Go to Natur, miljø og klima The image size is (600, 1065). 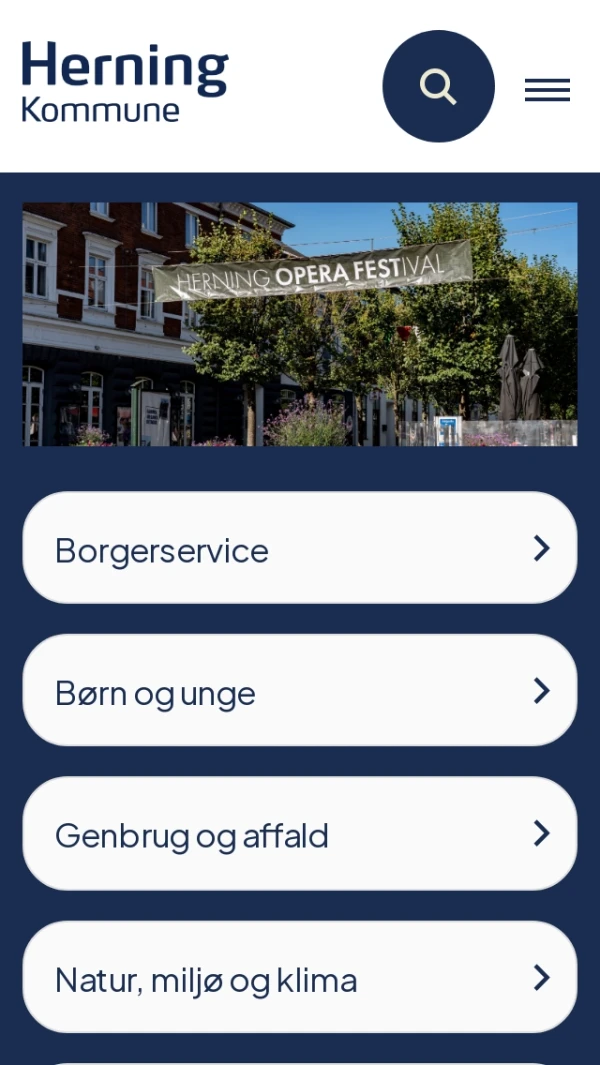coord(299,977)
